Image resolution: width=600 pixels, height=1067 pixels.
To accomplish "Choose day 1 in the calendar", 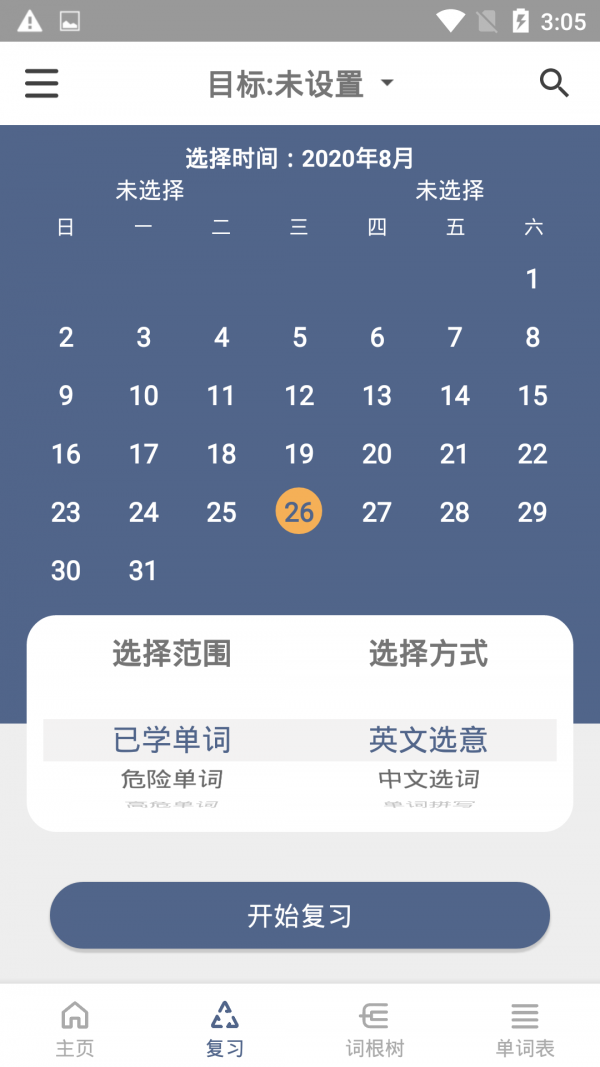I will (533, 279).
